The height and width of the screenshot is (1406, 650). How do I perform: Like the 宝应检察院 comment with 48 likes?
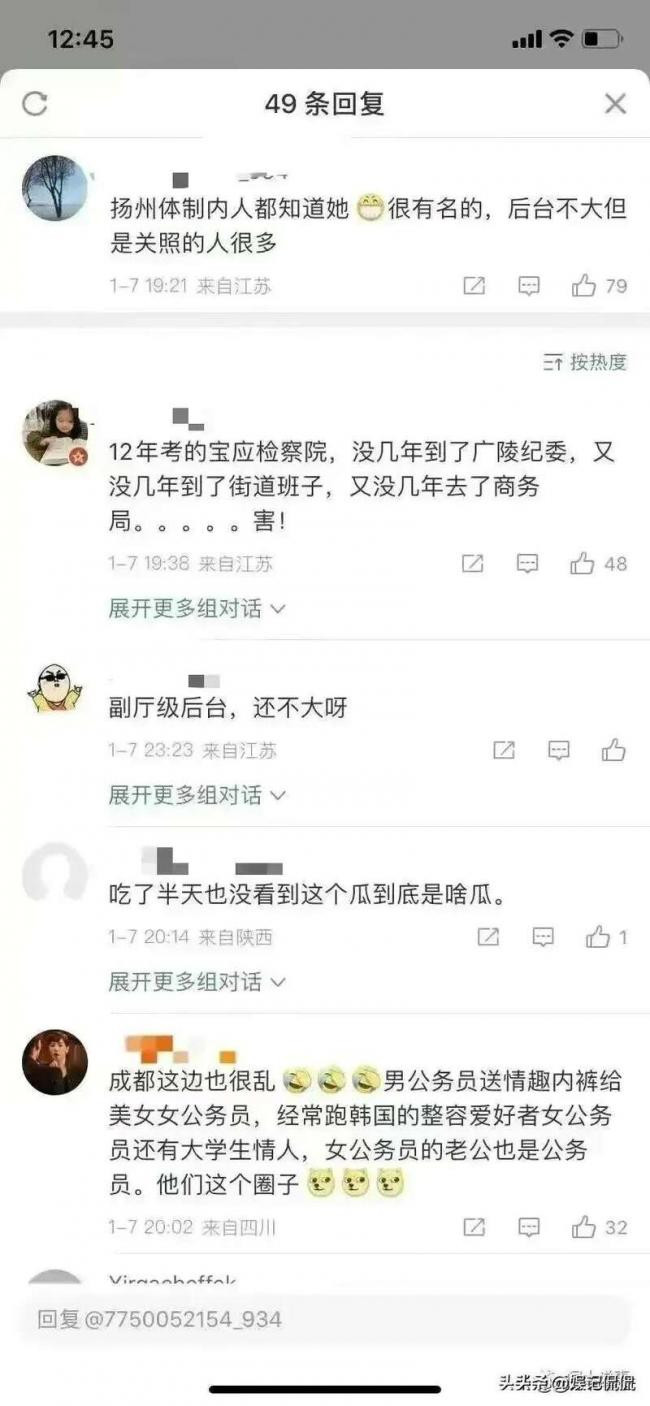point(583,564)
